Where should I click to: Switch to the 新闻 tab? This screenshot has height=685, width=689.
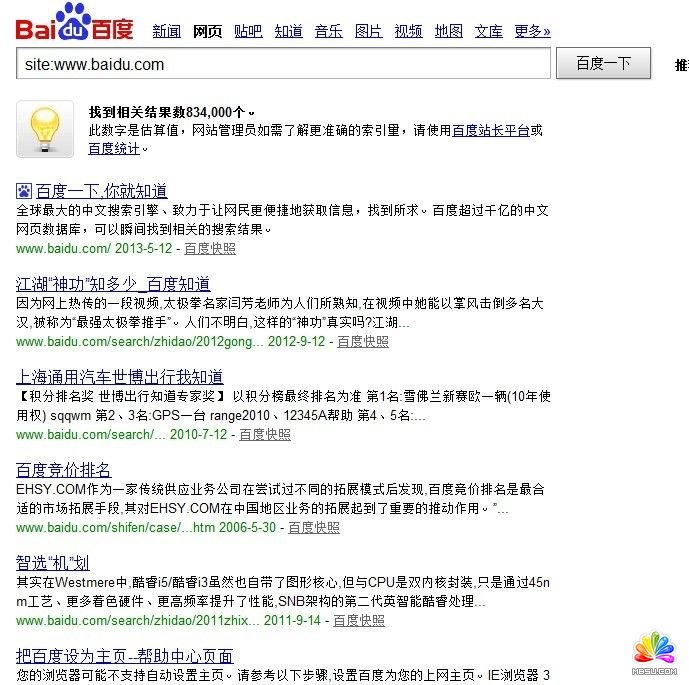[167, 32]
